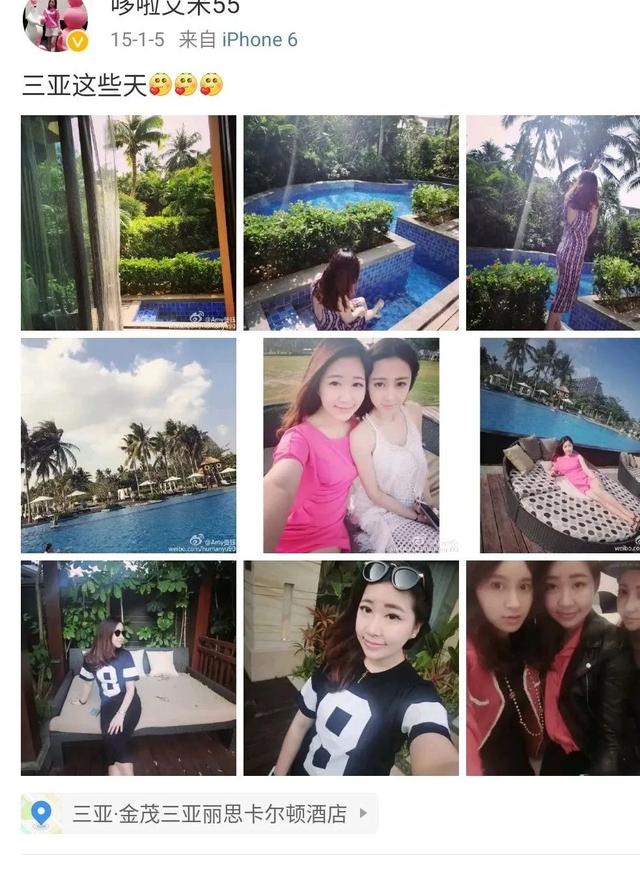This screenshot has height=869, width=640.
Task: Open the photo of the woman sitting by the blue pool
Action: 351,222
